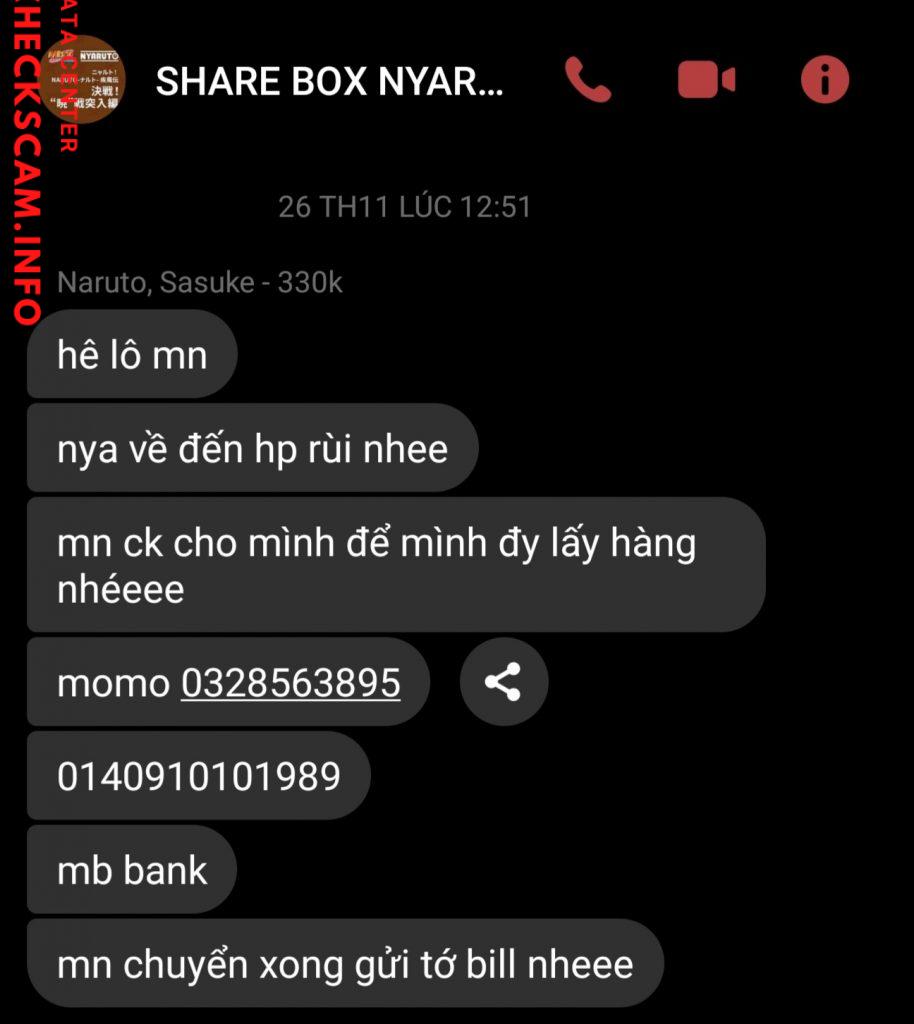Screen dimensions: 914x1024
Task: Start a voice call with the group
Action: click(588, 80)
